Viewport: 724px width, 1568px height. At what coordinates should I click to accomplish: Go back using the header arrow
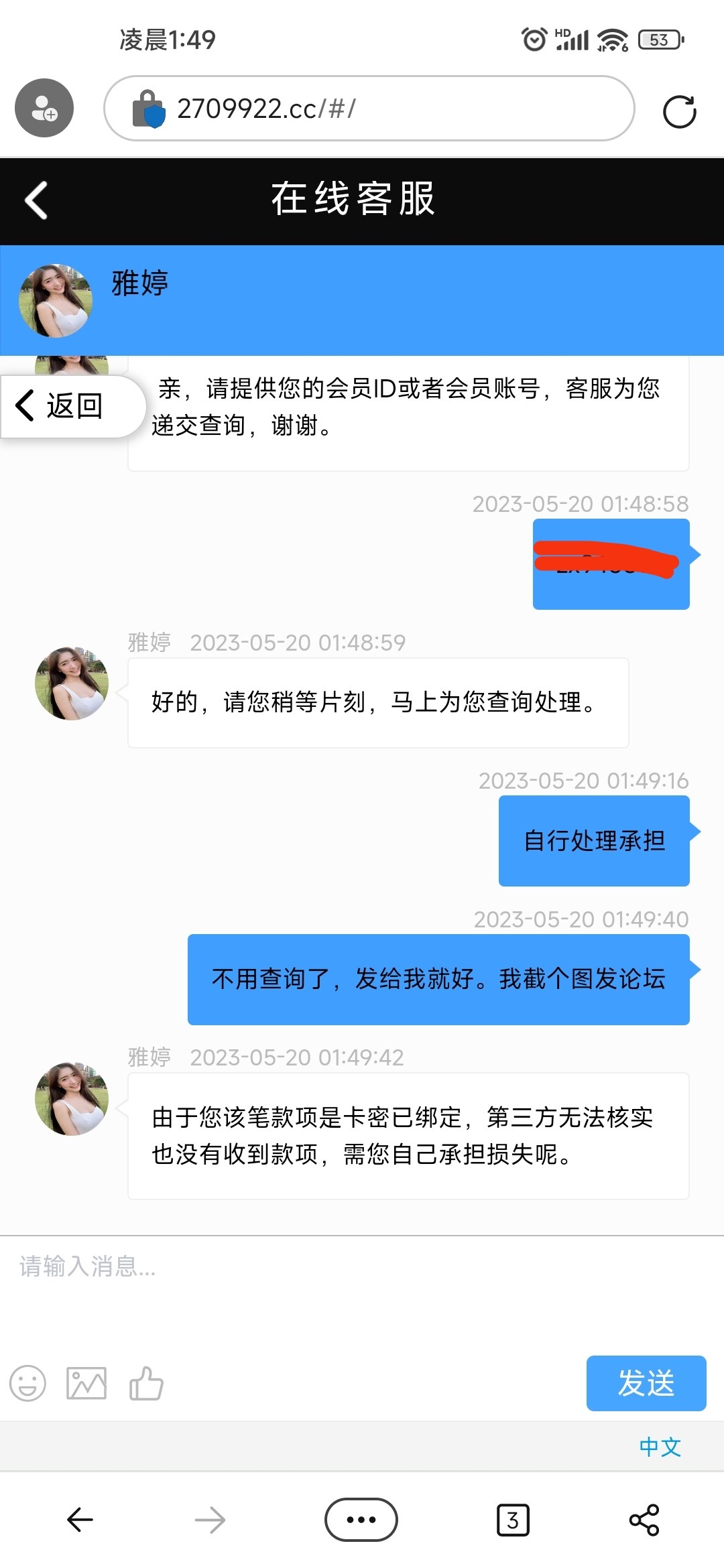36,200
